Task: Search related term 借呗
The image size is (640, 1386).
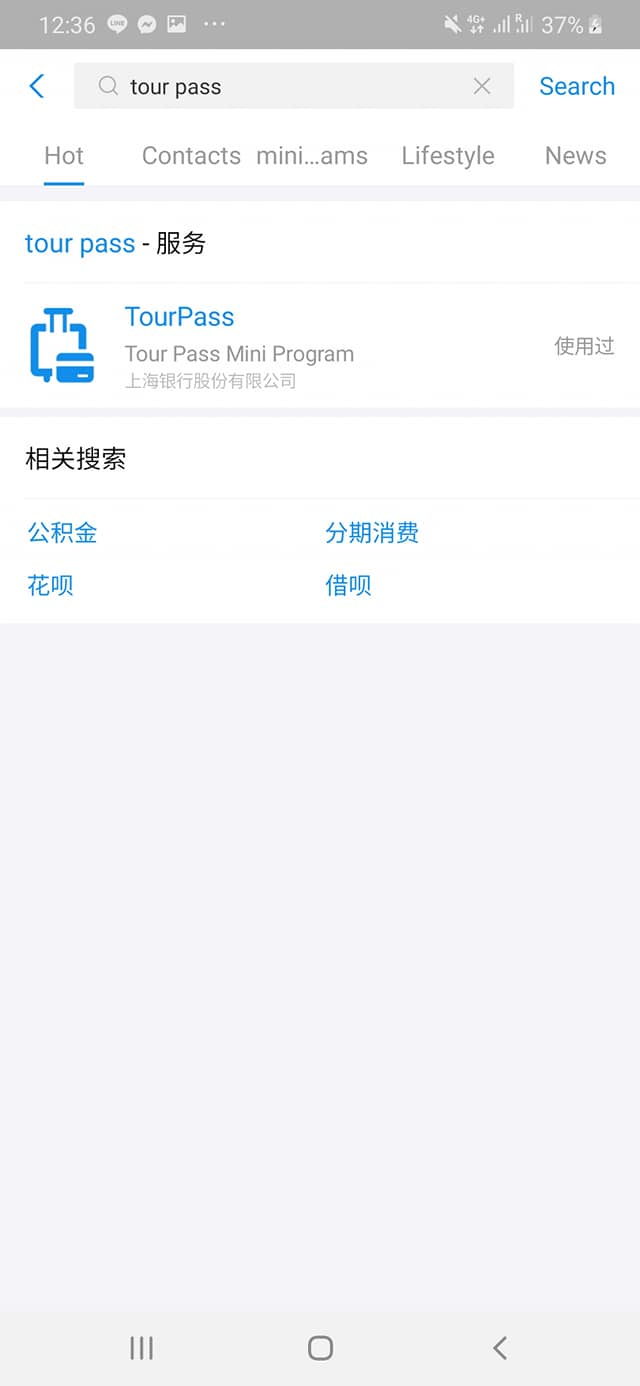Action: tap(348, 585)
